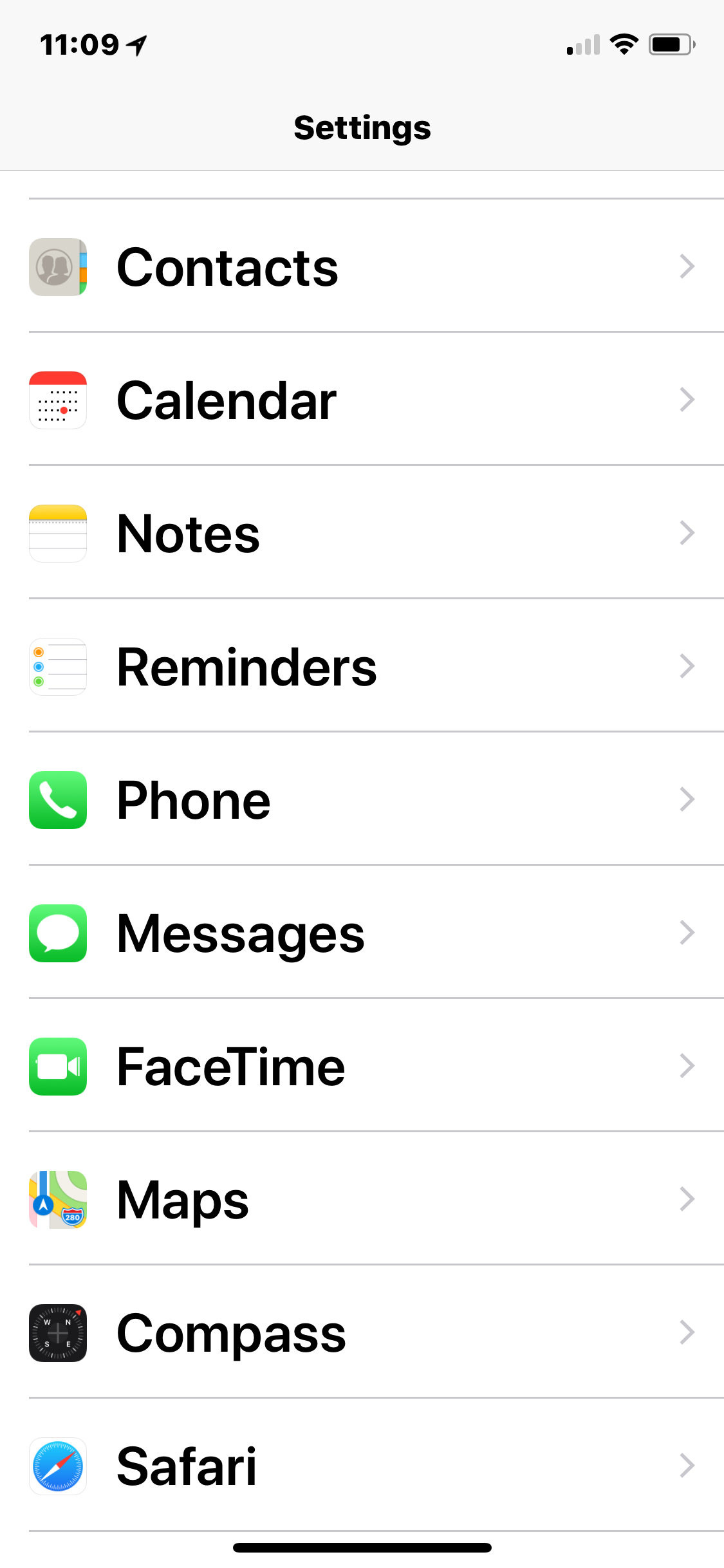Viewport: 724px width, 1568px height.
Task: Tap the Messages settings row
Action: tap(362, 933)
